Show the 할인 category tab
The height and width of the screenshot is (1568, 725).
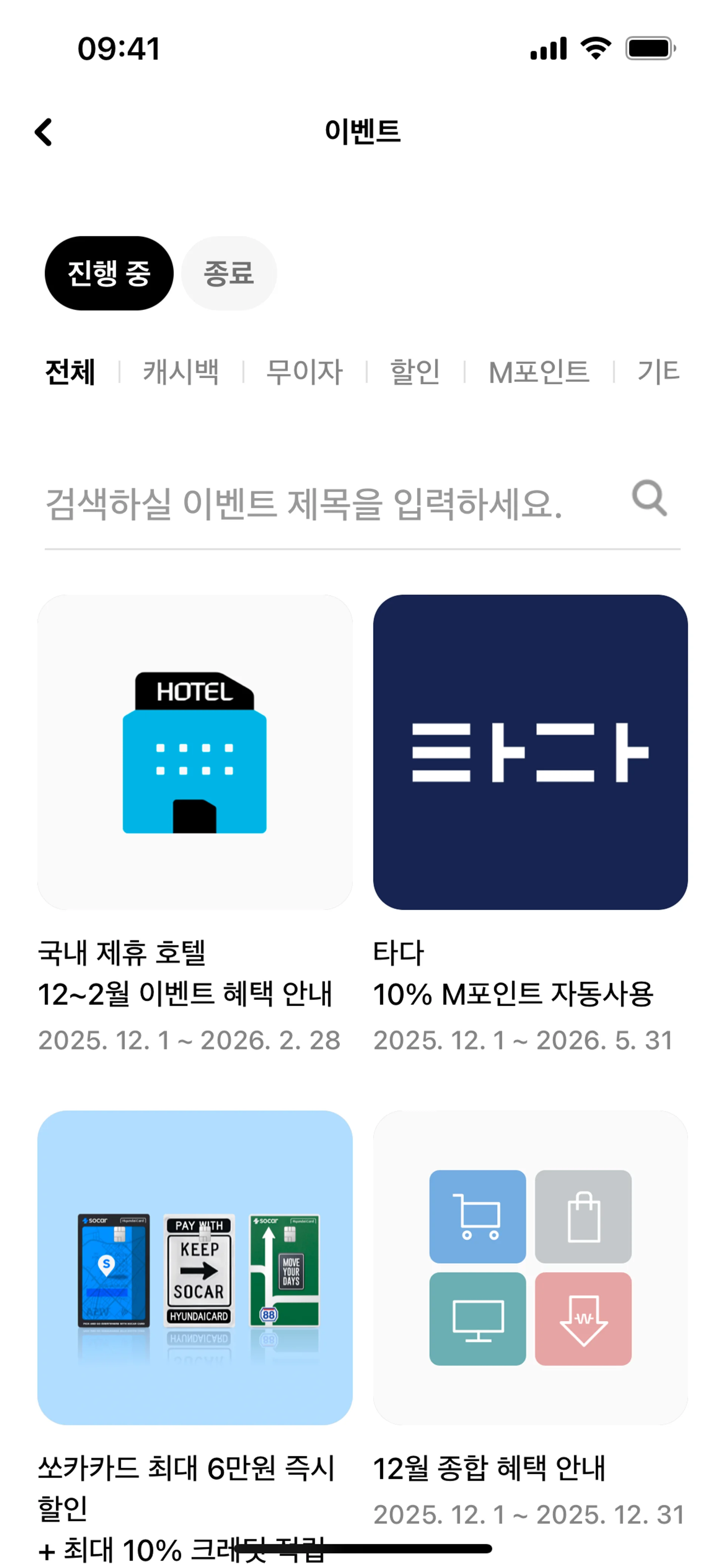pos(415,371)
